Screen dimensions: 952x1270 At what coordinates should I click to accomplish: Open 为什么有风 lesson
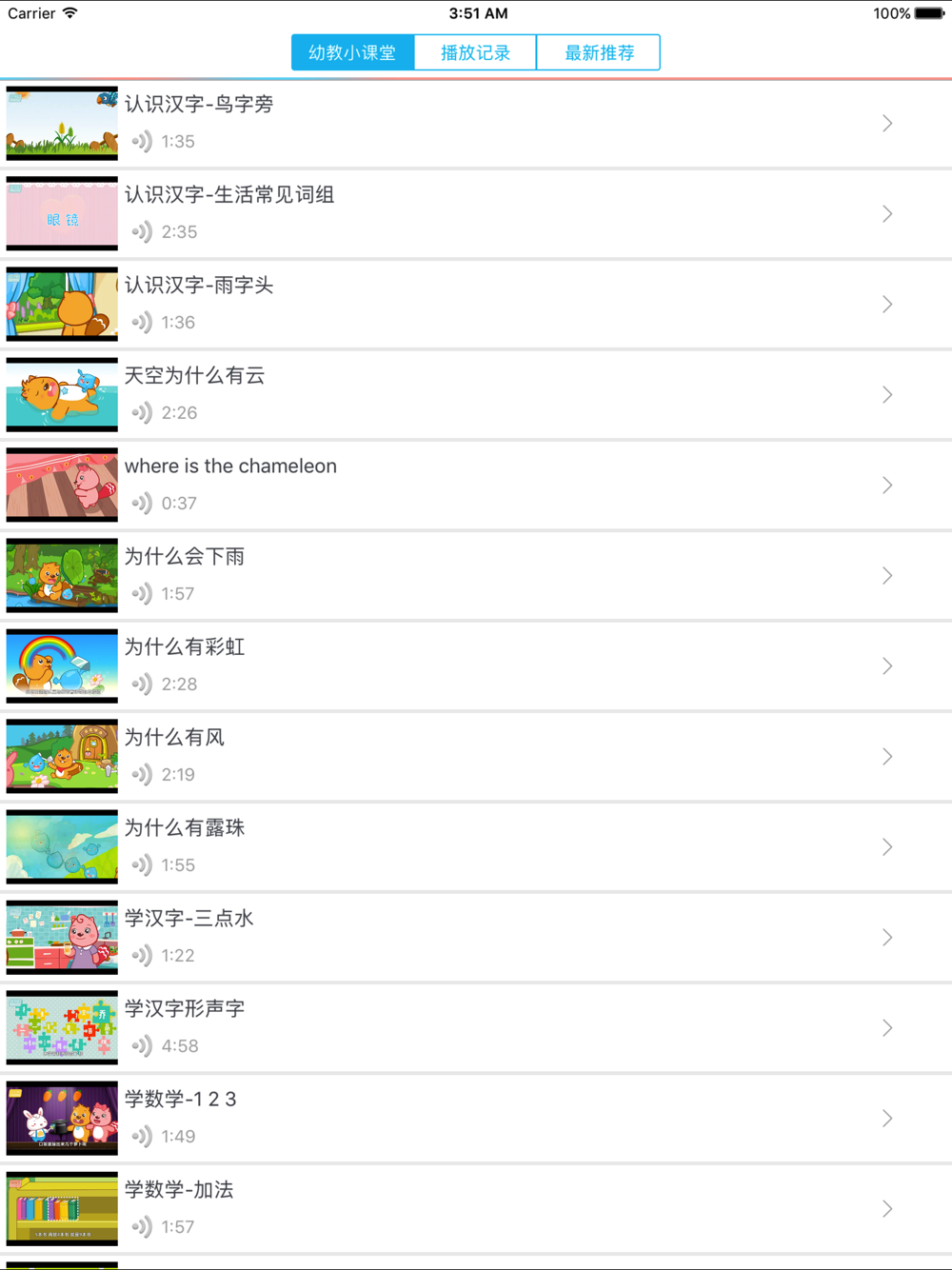tap(476, 757)
